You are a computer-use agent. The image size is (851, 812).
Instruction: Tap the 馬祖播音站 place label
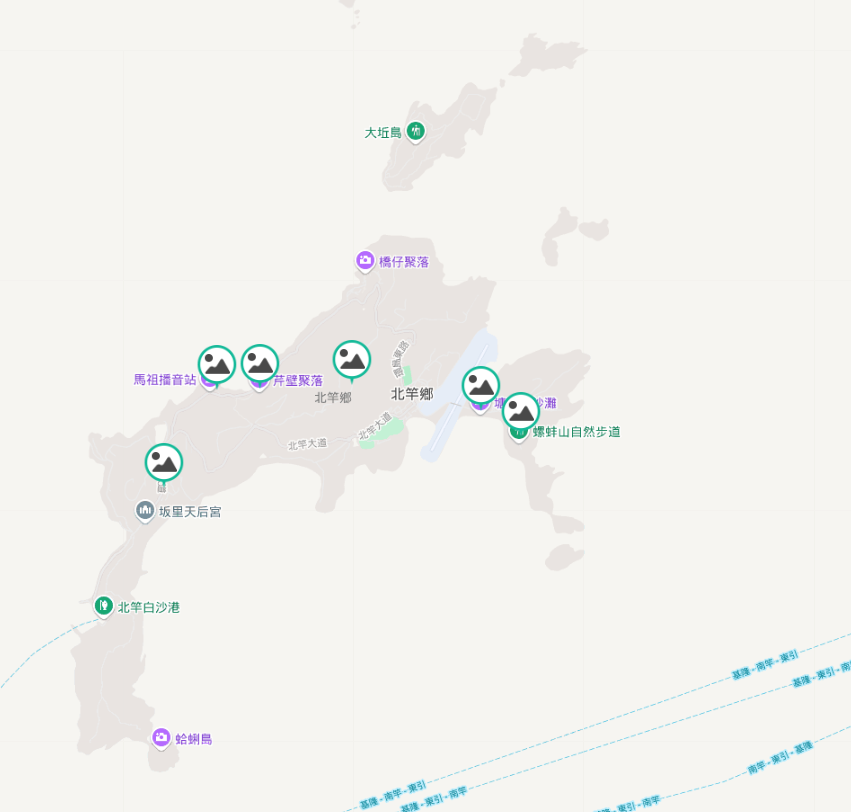point(165,380)
